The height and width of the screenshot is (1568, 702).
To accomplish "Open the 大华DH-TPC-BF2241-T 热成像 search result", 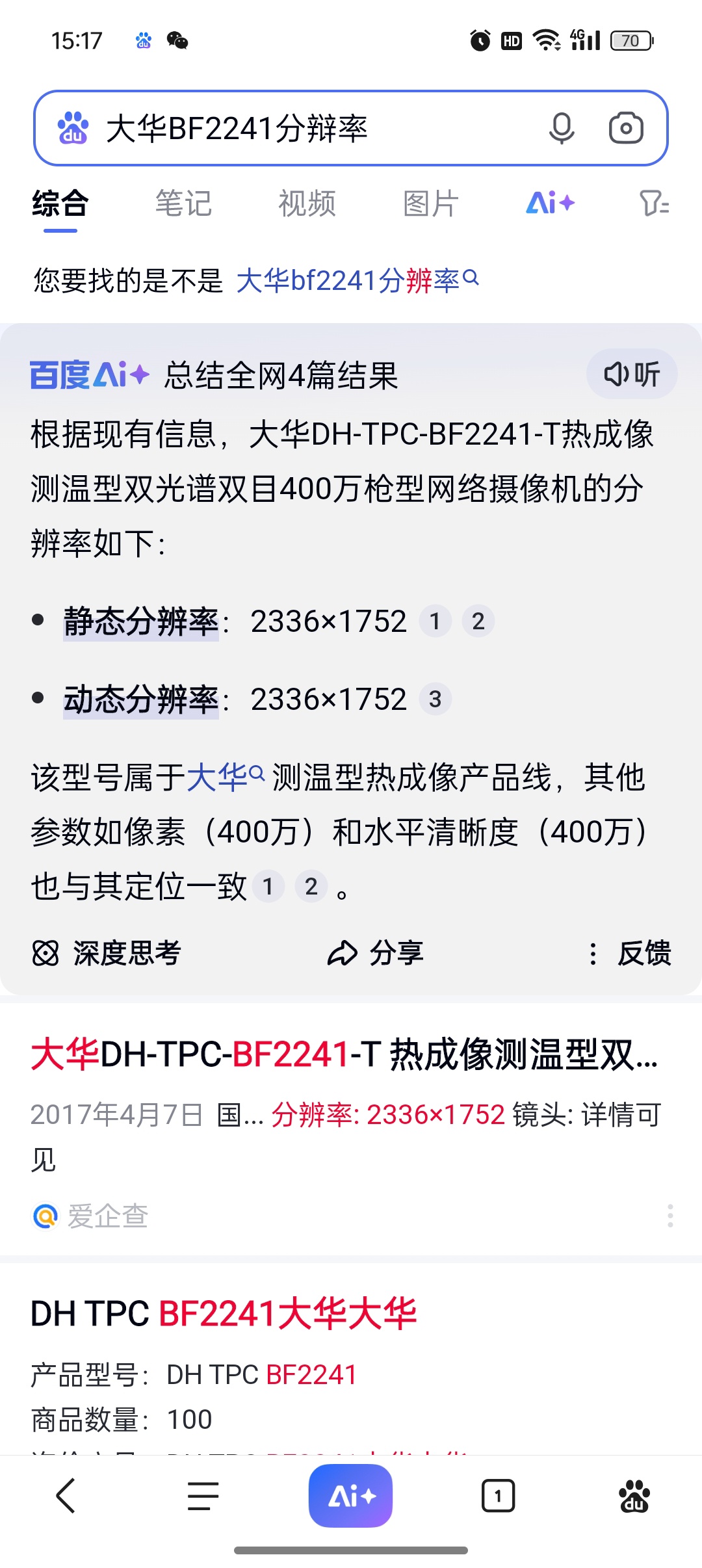I will tap(344, 1054).
